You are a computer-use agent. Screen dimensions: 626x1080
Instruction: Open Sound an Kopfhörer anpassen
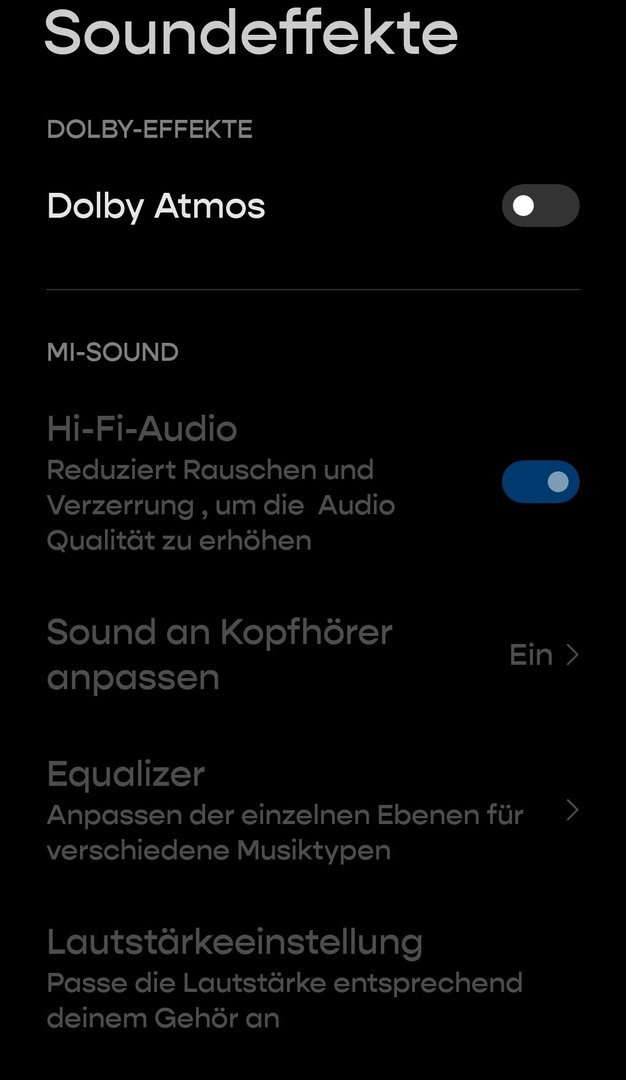313,654
